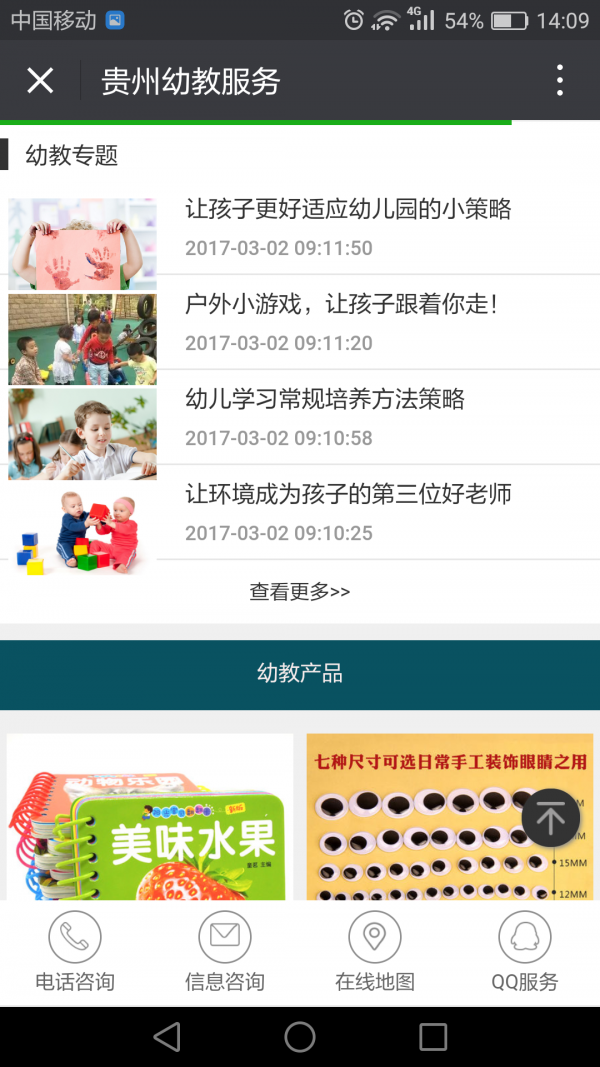Open QQ服务 in bottom bar
Image resolution: width=600 pixels, height=1067 pixels.
coord(525,953)
